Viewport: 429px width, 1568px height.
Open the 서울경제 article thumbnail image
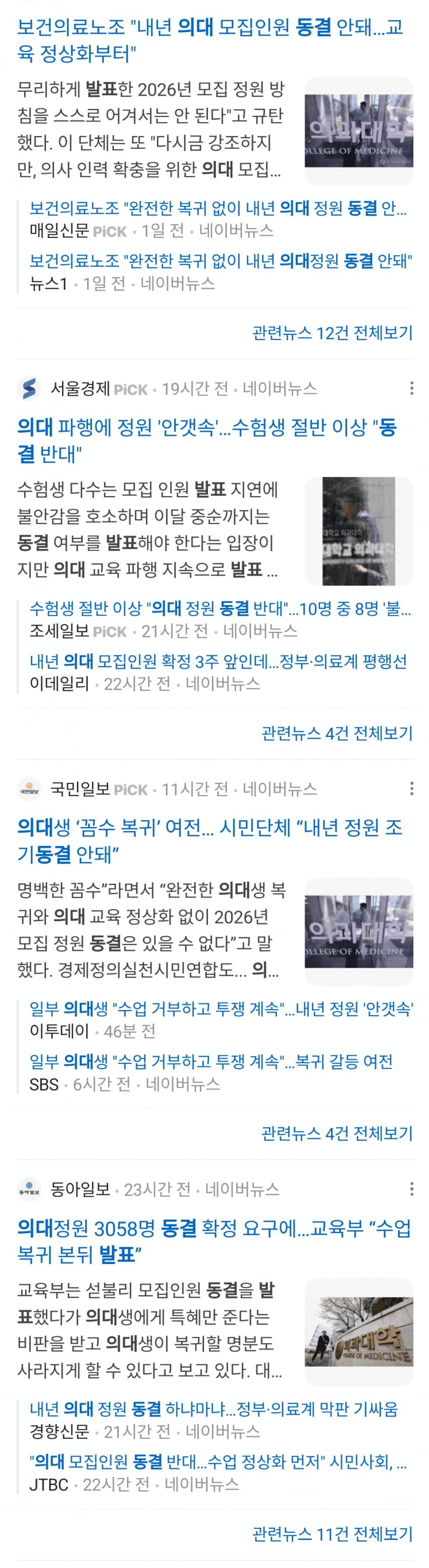tap(358, 531)
